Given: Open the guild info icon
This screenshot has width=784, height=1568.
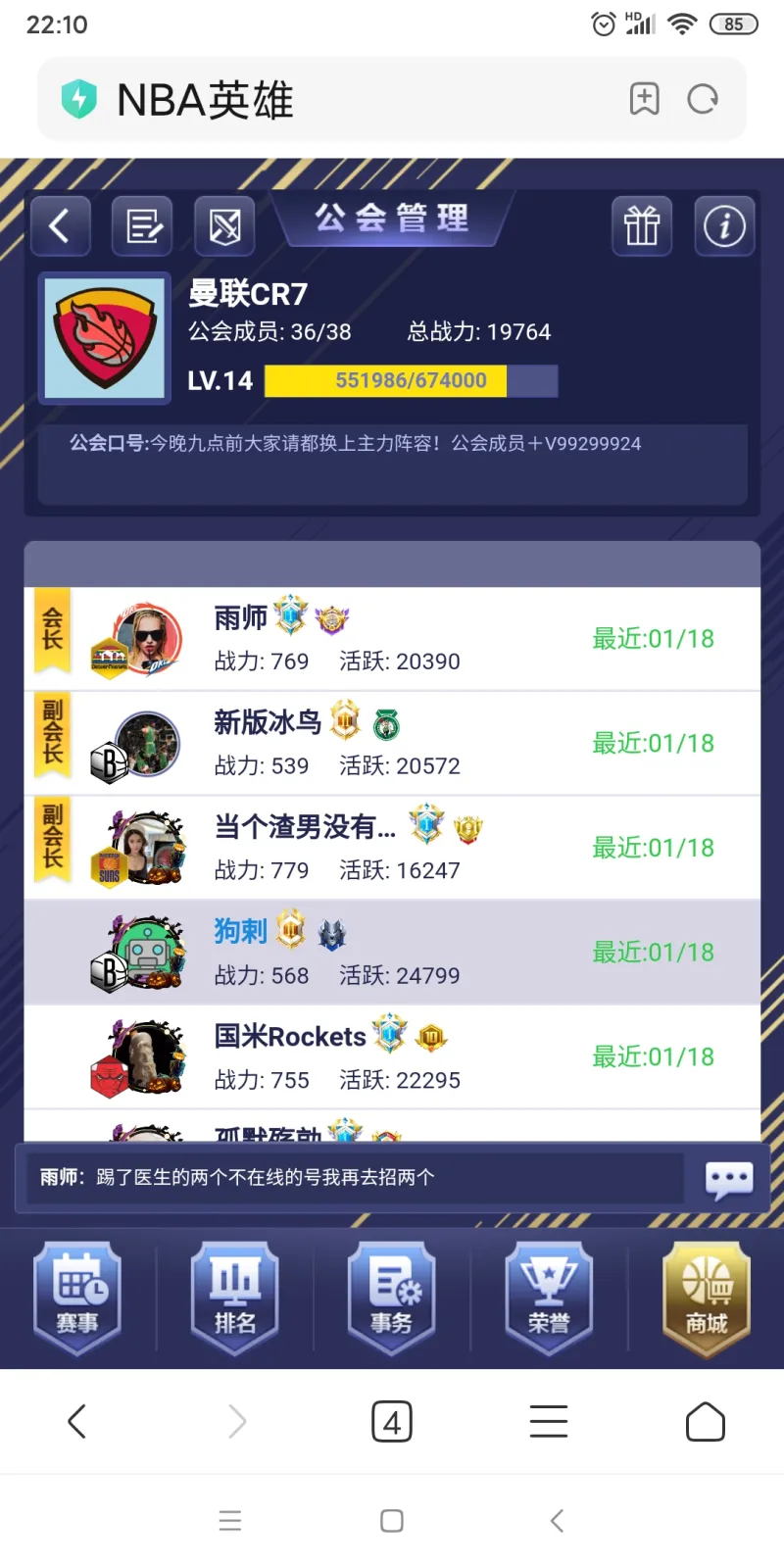Looking at the screenshot, I should point(724,226).
